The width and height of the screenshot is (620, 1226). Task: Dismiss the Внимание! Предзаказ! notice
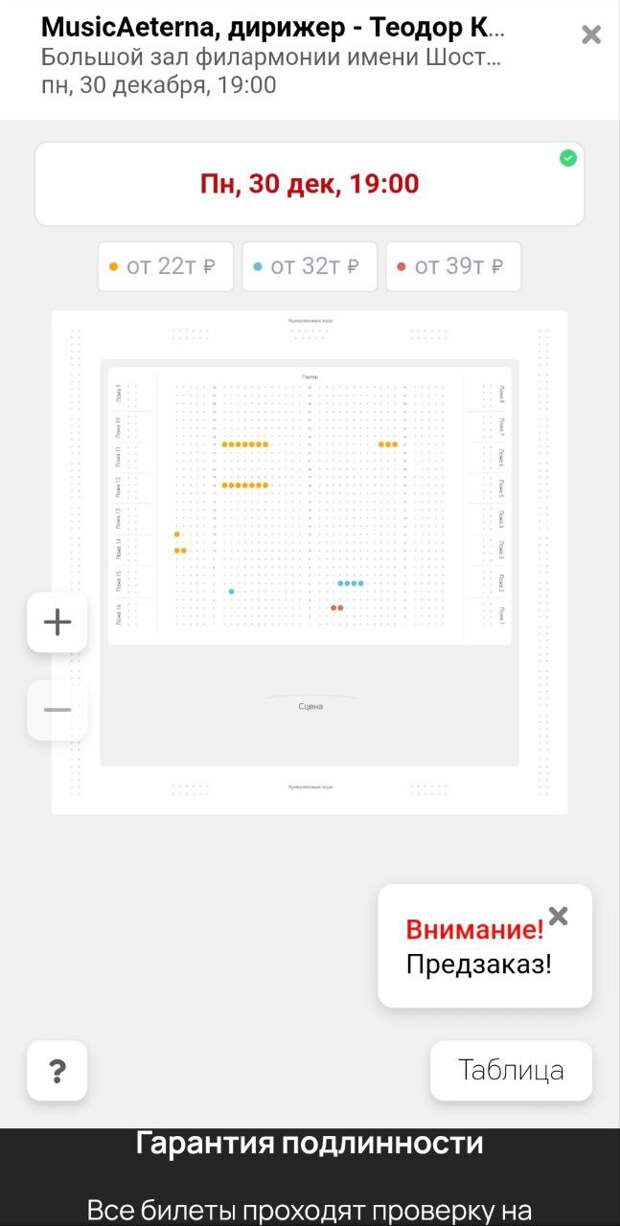pos(558,915)
